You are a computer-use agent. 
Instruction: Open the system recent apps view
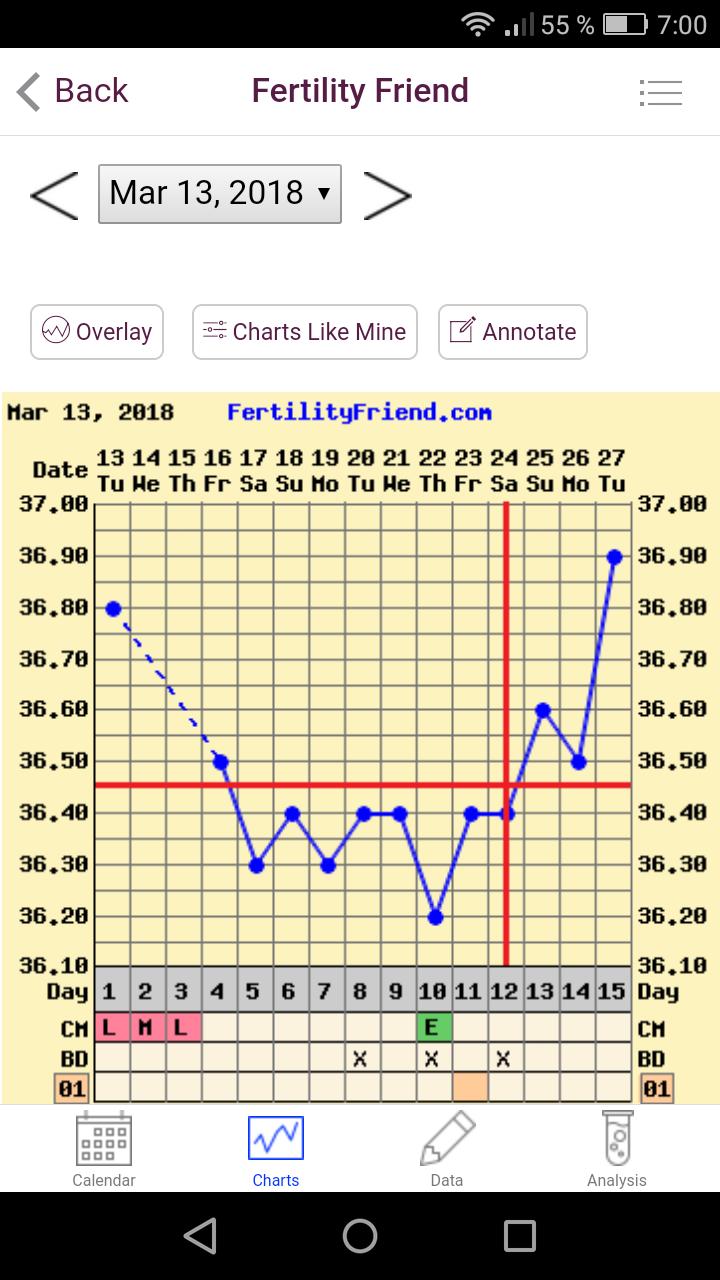pos(520,1236)
